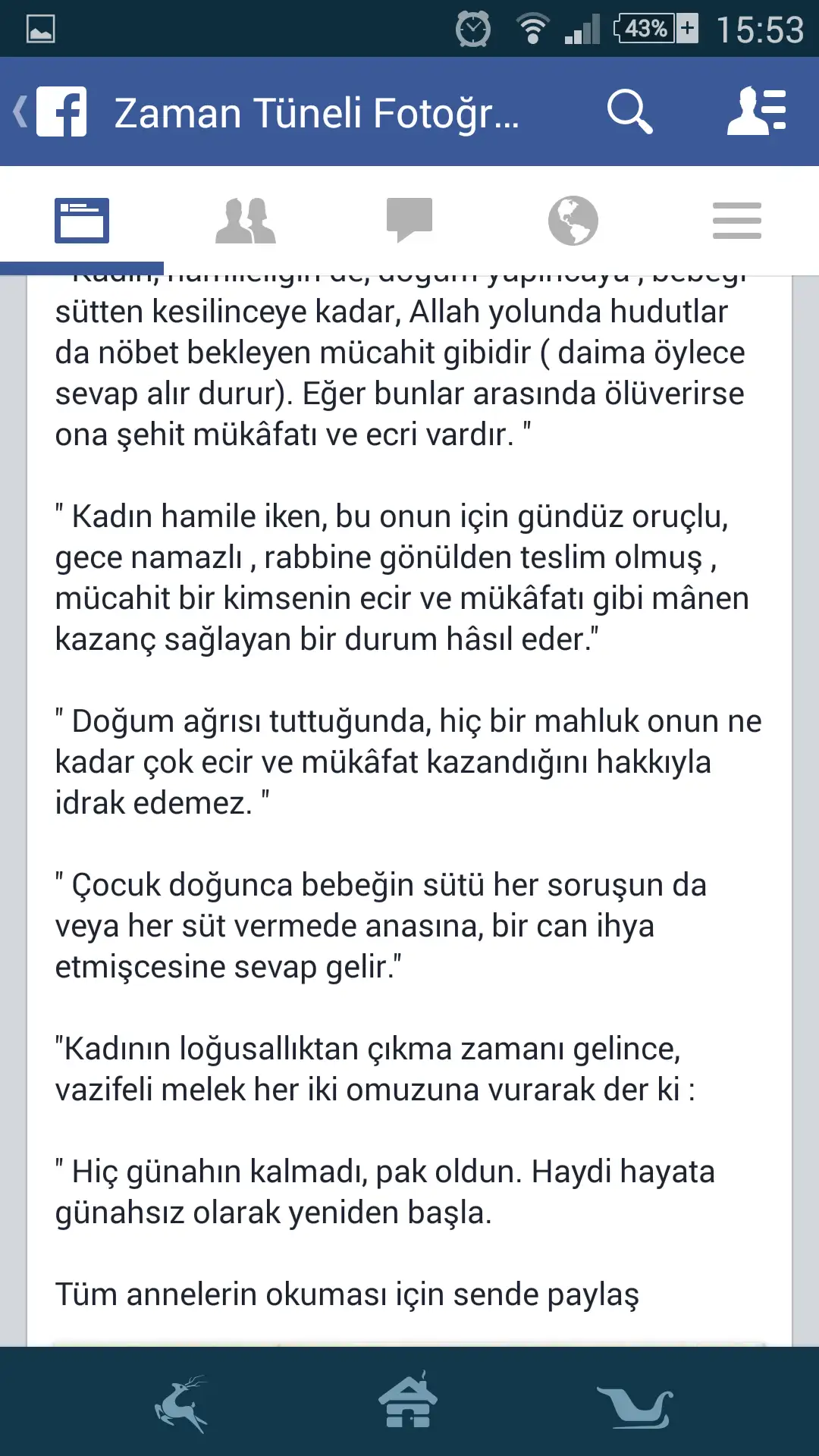Viewport: 819px width, 1456px height.
Task: Open the hamburger menu tab
Action: click(x=737, y=221)
